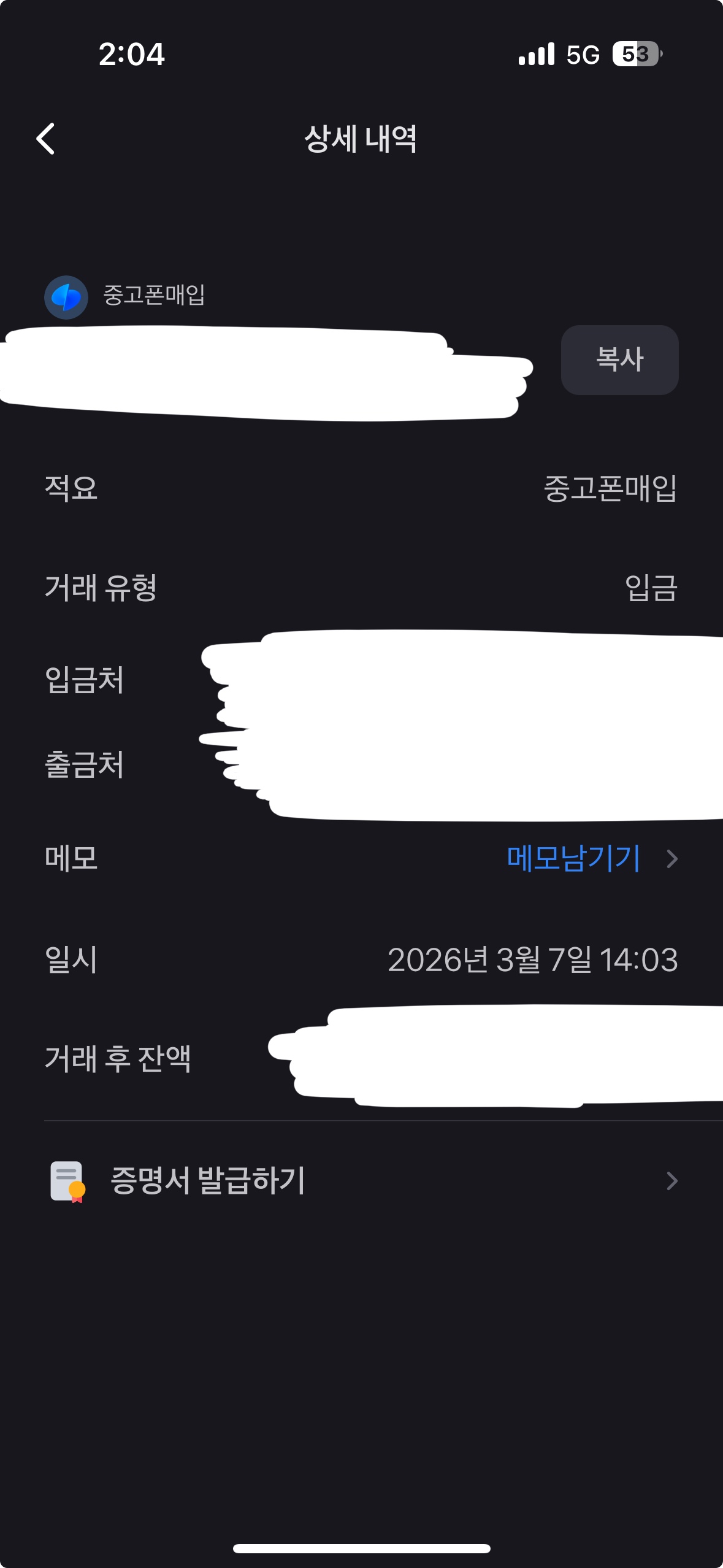723x1568 pixels.
Task: Open 증명서 발급하기 row
Action: (x=362, y=1180)
